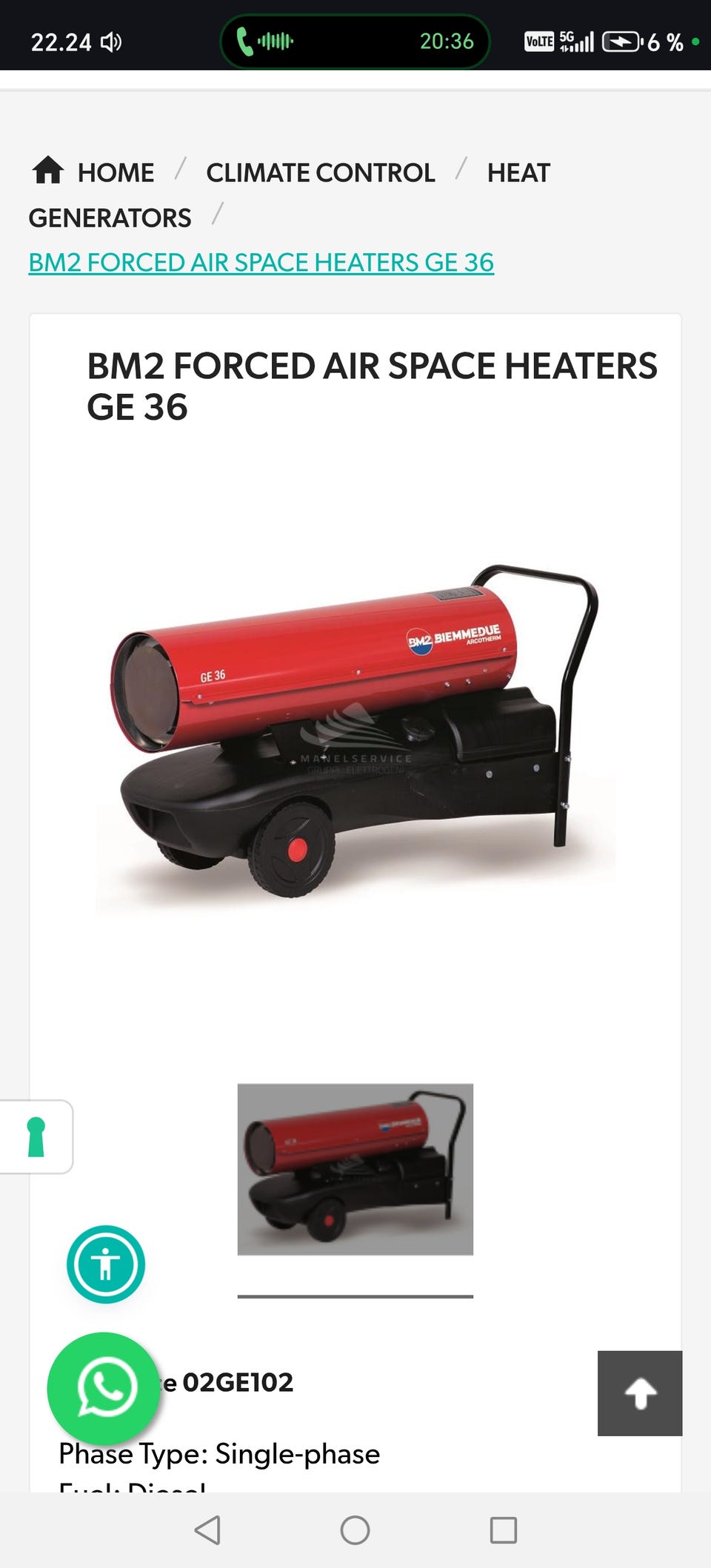Image resolution: width=711 pixels, height=1568 pixels.
Task: Open the accessibility options button
Action: pyautogui.click(x=106, y=1264)
